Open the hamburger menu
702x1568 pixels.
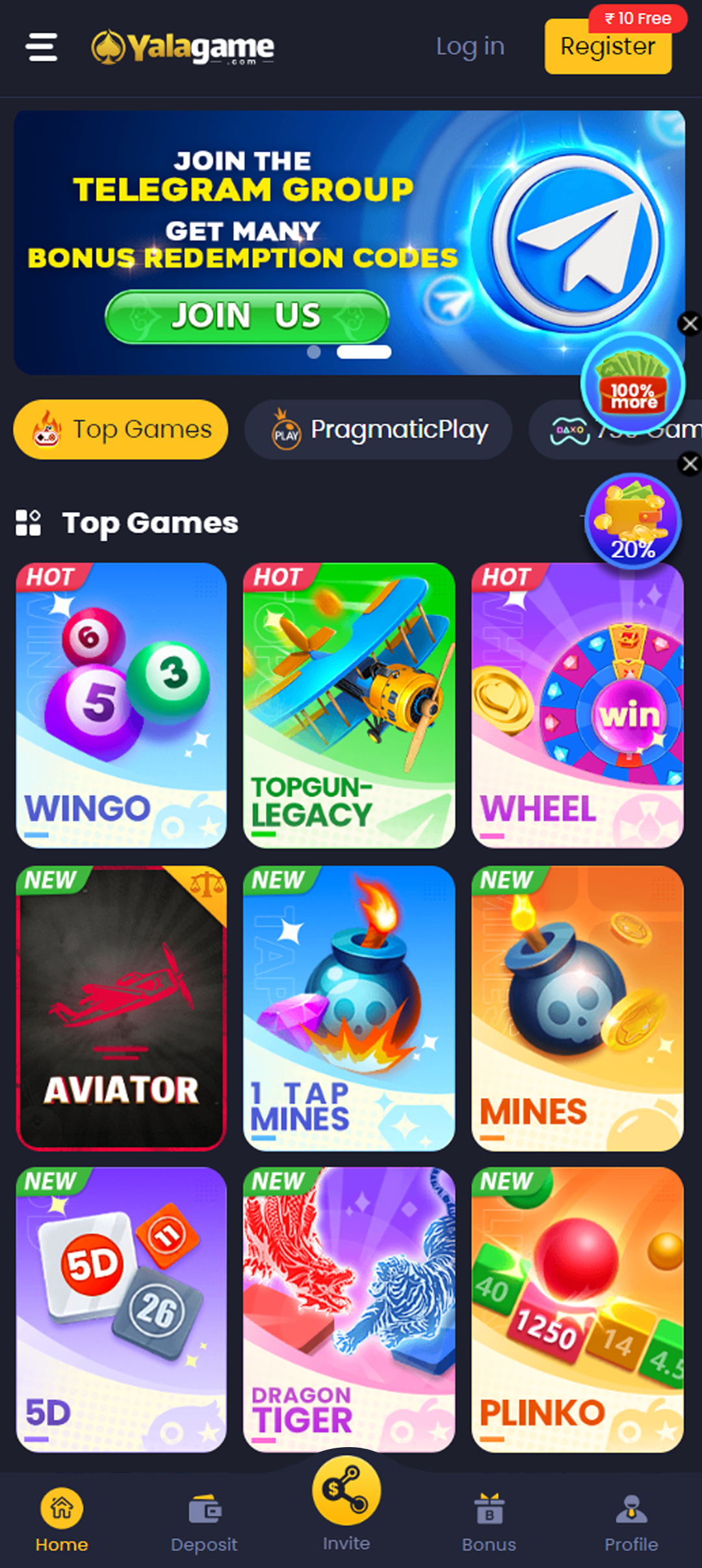(x=42, y=47)
